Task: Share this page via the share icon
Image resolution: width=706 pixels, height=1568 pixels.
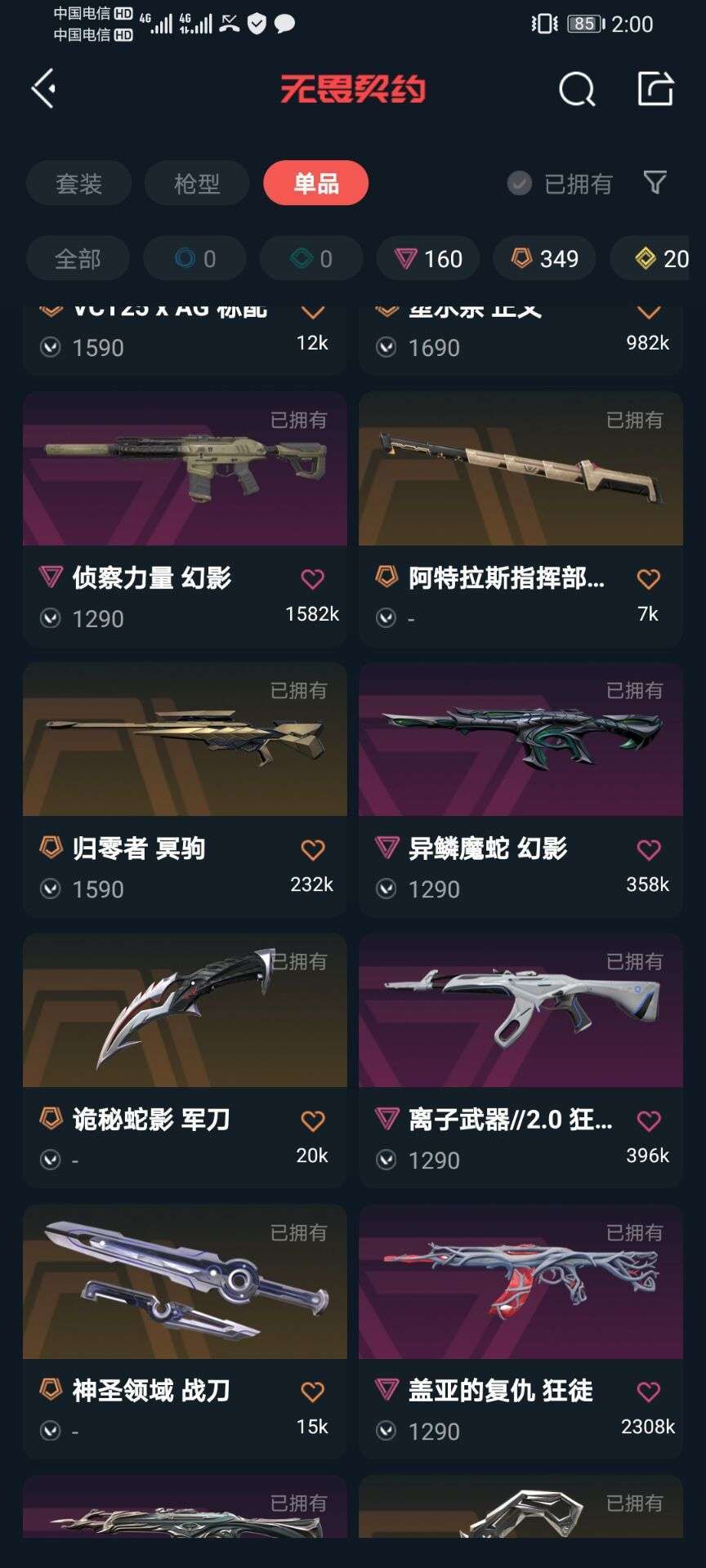Action: [655, 88]
